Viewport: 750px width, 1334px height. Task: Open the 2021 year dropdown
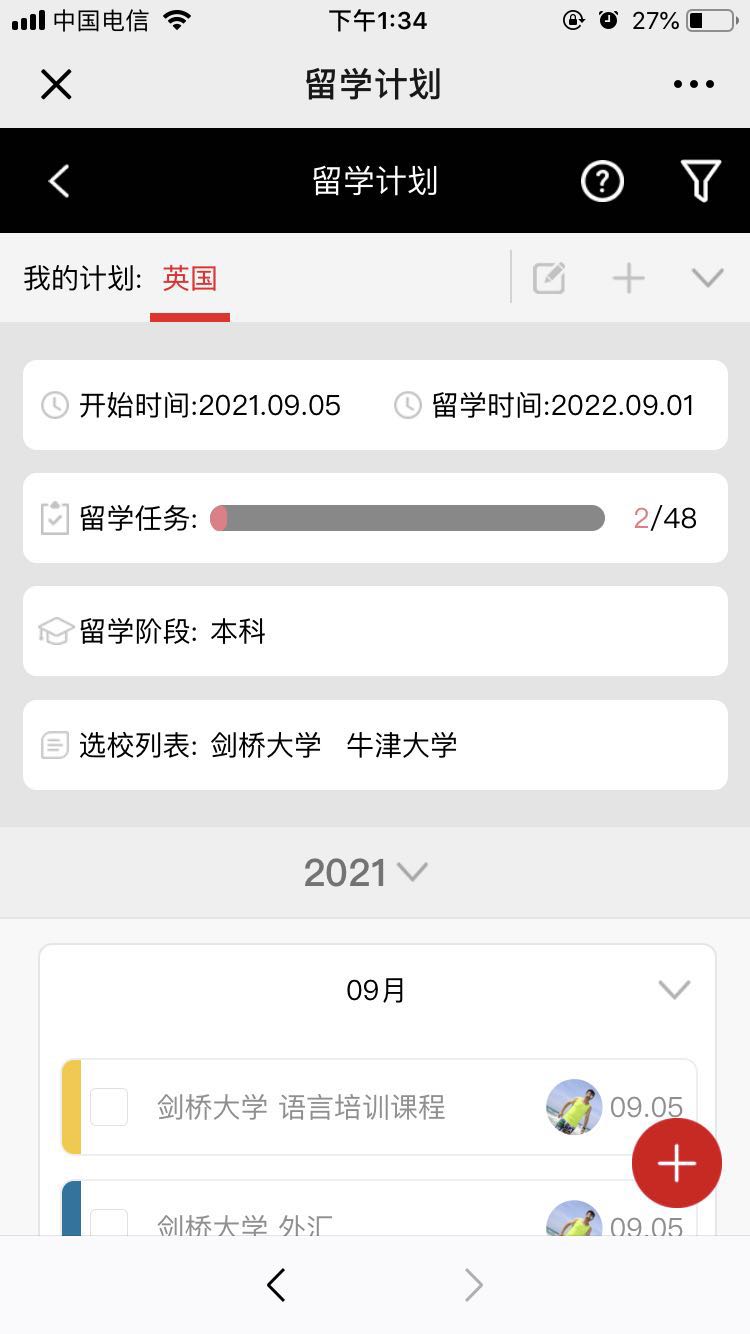tap(366, 872)
